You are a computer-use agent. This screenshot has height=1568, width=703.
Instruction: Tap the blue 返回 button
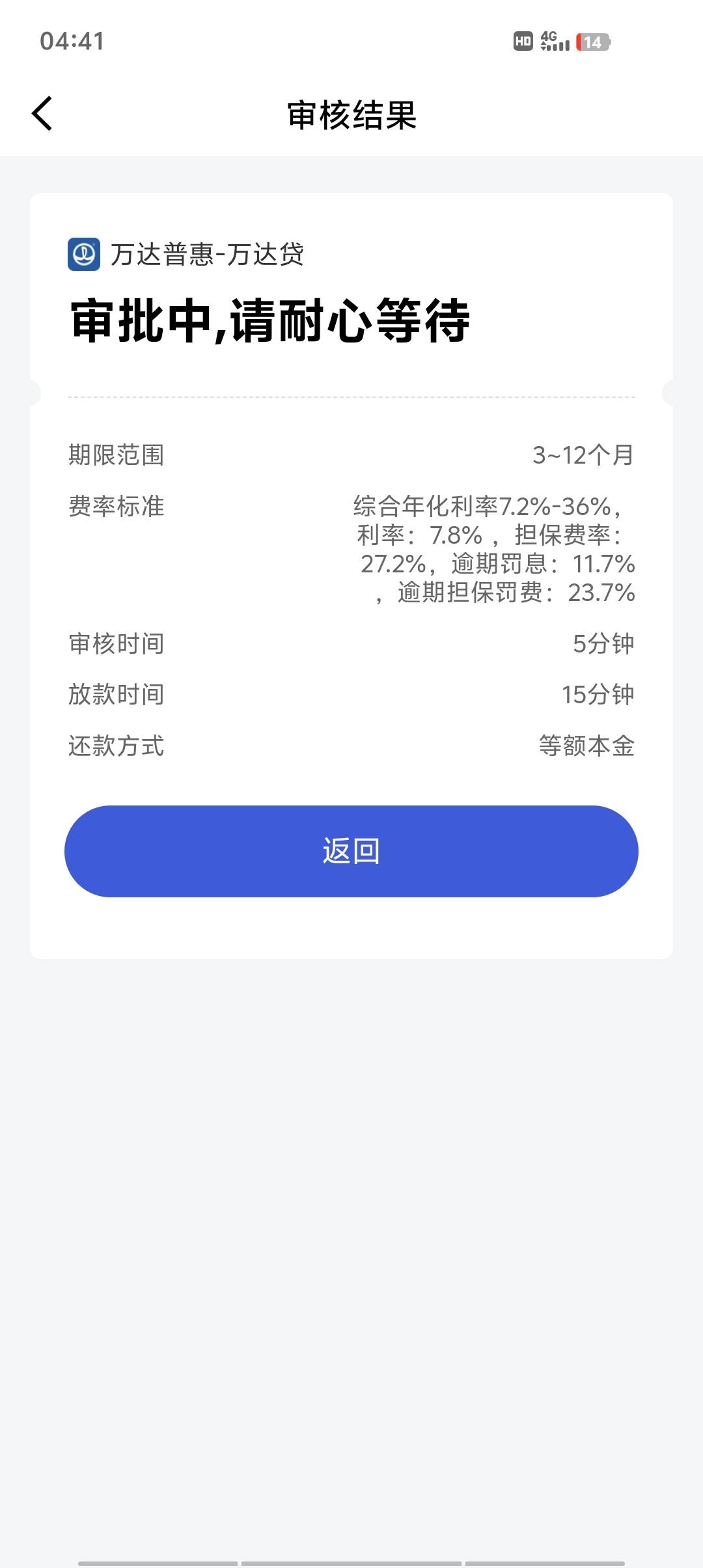pos(351,851)
